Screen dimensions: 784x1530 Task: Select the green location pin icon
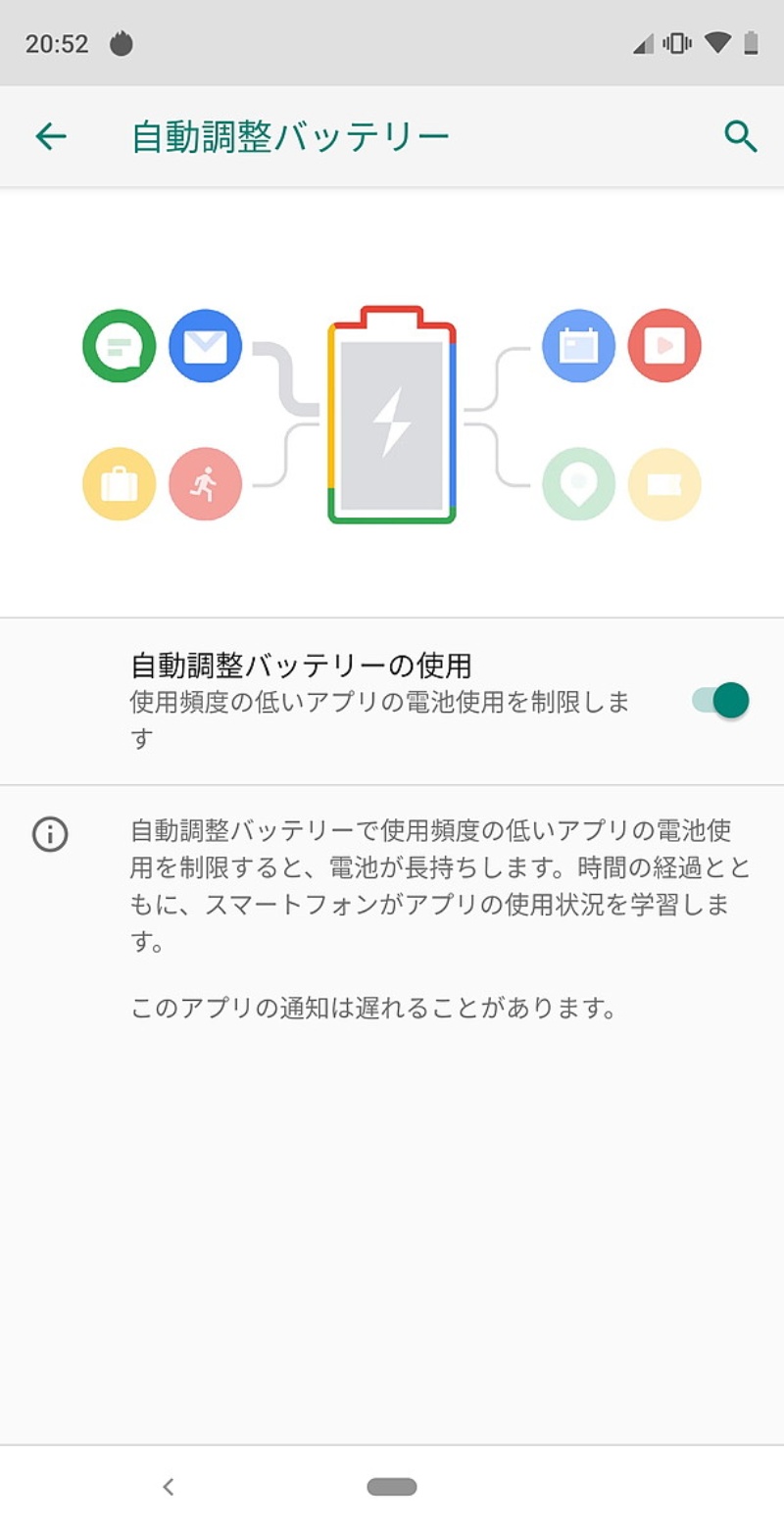pos(578,483)
